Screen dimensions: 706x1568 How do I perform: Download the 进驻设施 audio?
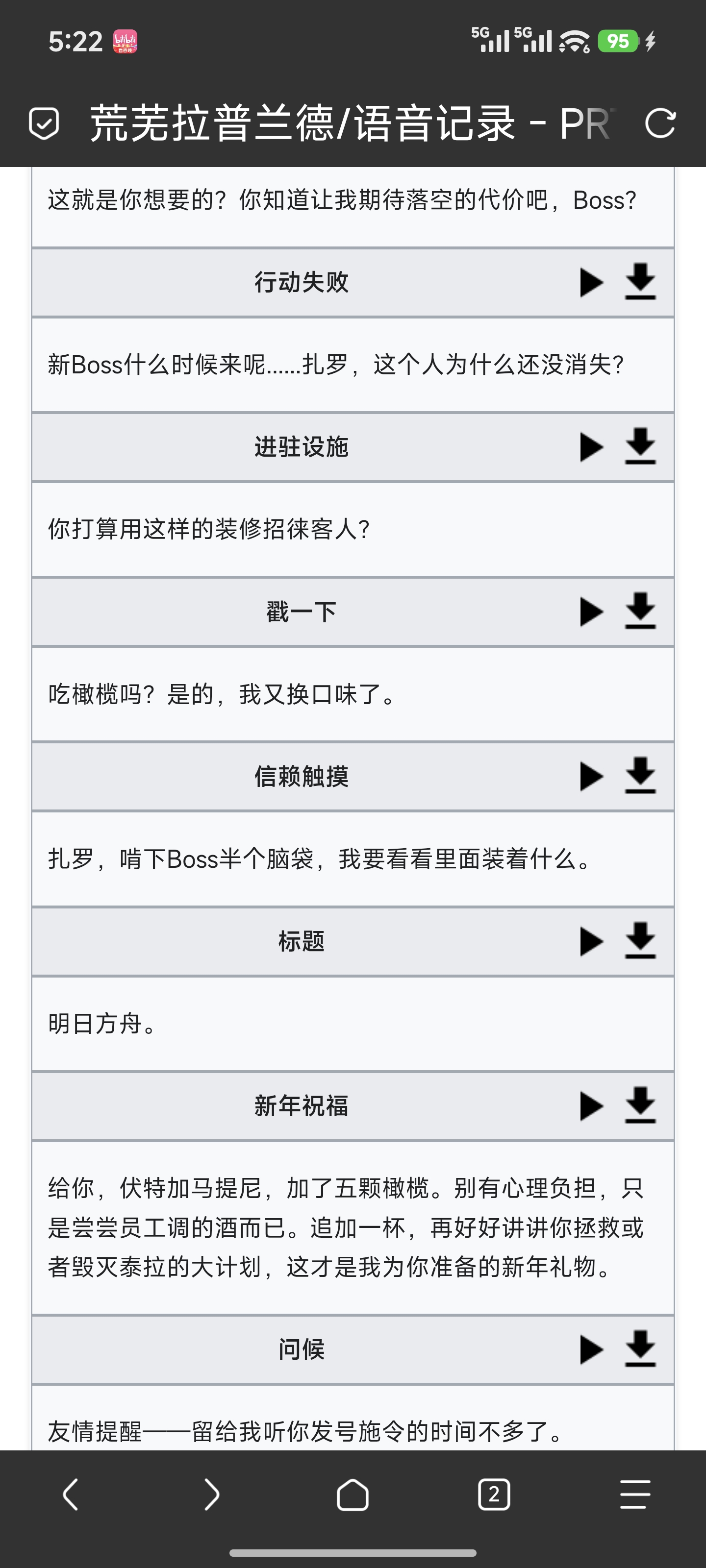coord(640,447)
